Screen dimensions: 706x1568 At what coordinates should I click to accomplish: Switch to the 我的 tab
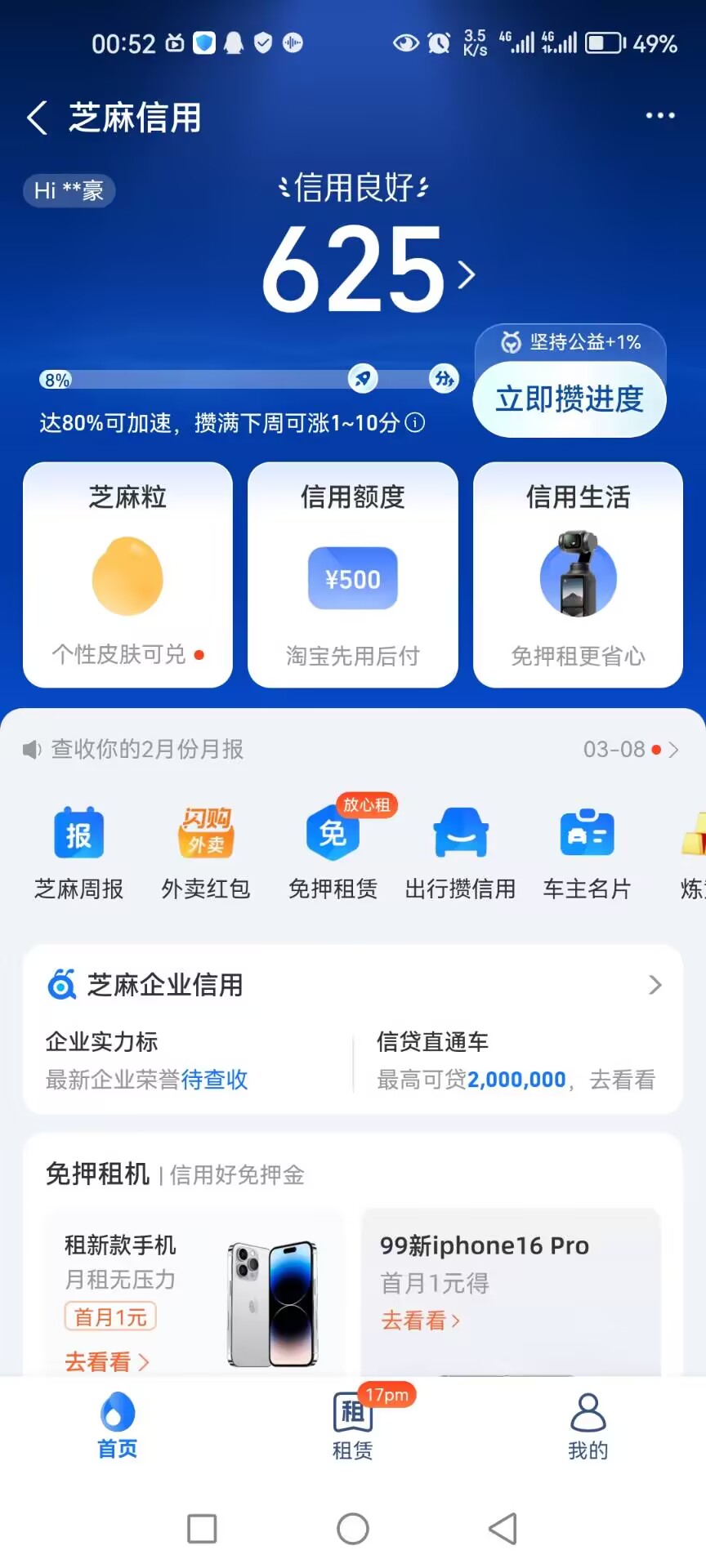click(x=588, y=1426)
